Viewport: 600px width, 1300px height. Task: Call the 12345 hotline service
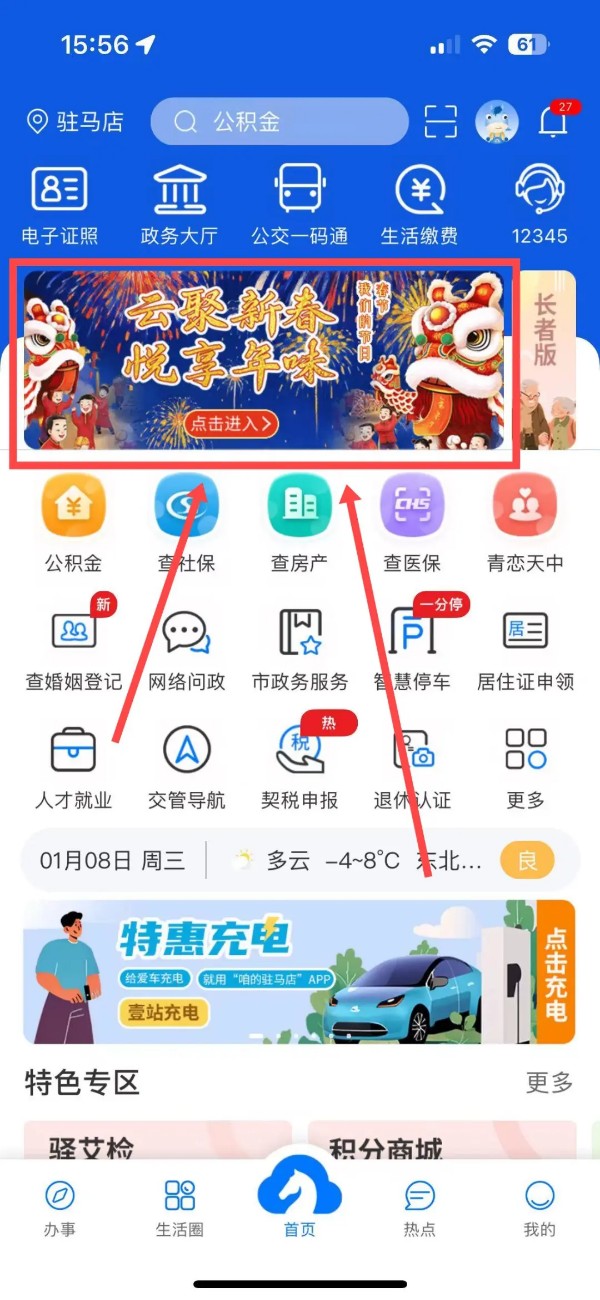(x=540, y=205)
